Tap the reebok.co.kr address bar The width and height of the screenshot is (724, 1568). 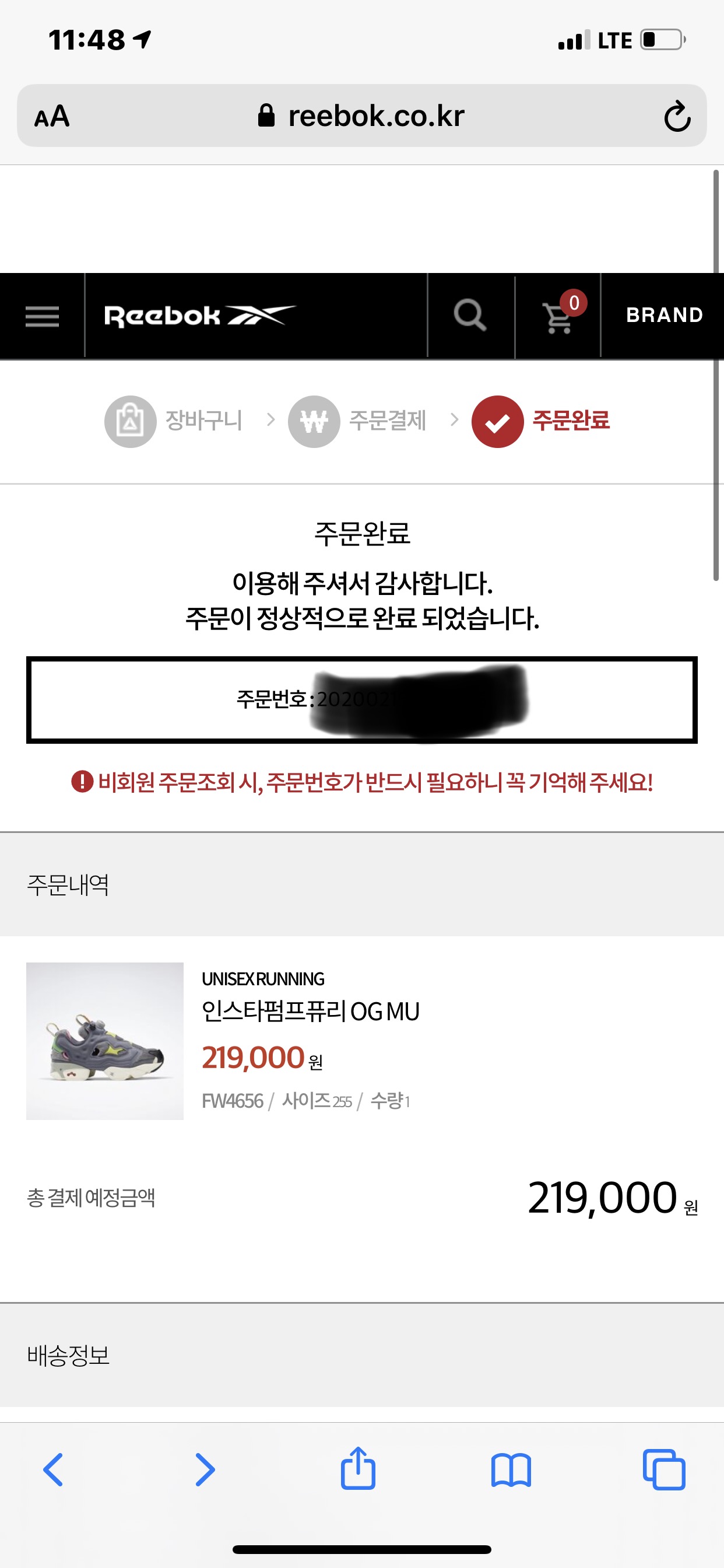[361, 116]
